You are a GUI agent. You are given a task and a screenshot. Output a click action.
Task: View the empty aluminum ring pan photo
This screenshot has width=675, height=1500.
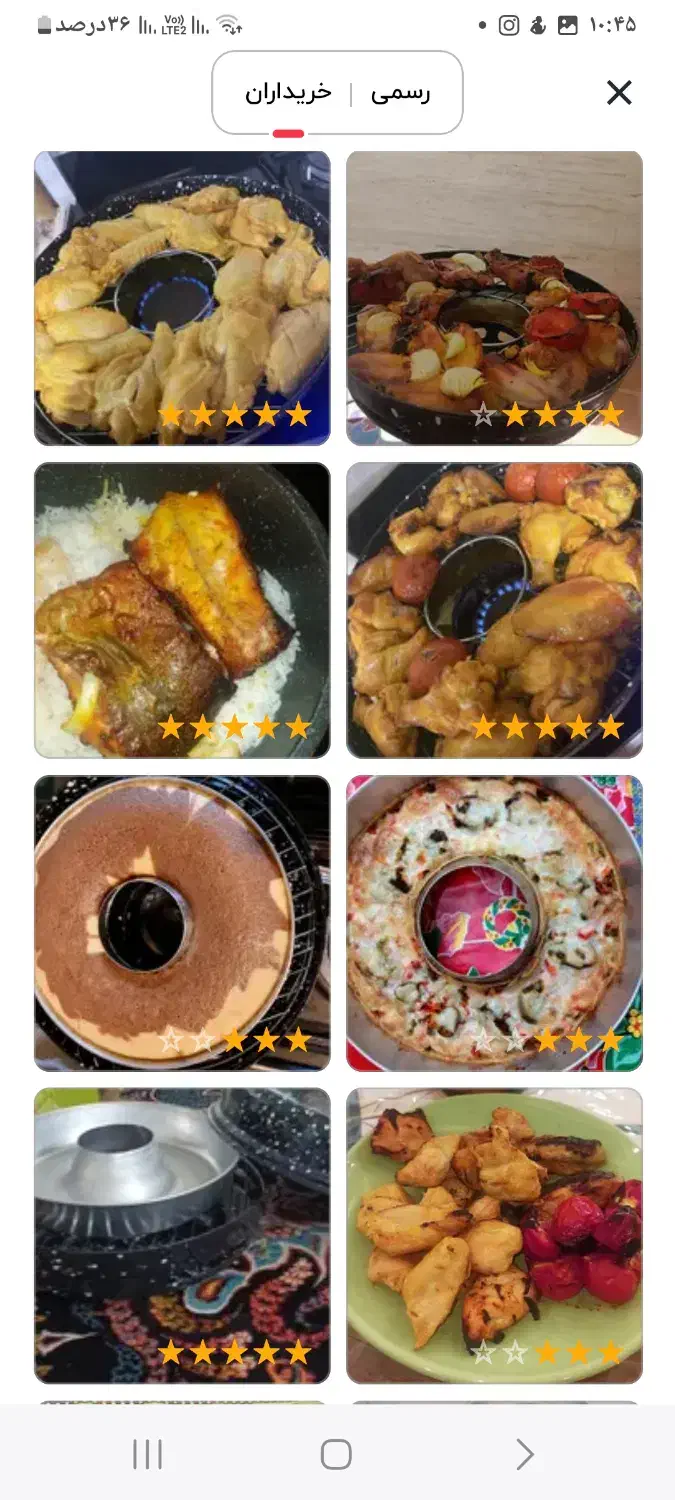[182, 1234]
